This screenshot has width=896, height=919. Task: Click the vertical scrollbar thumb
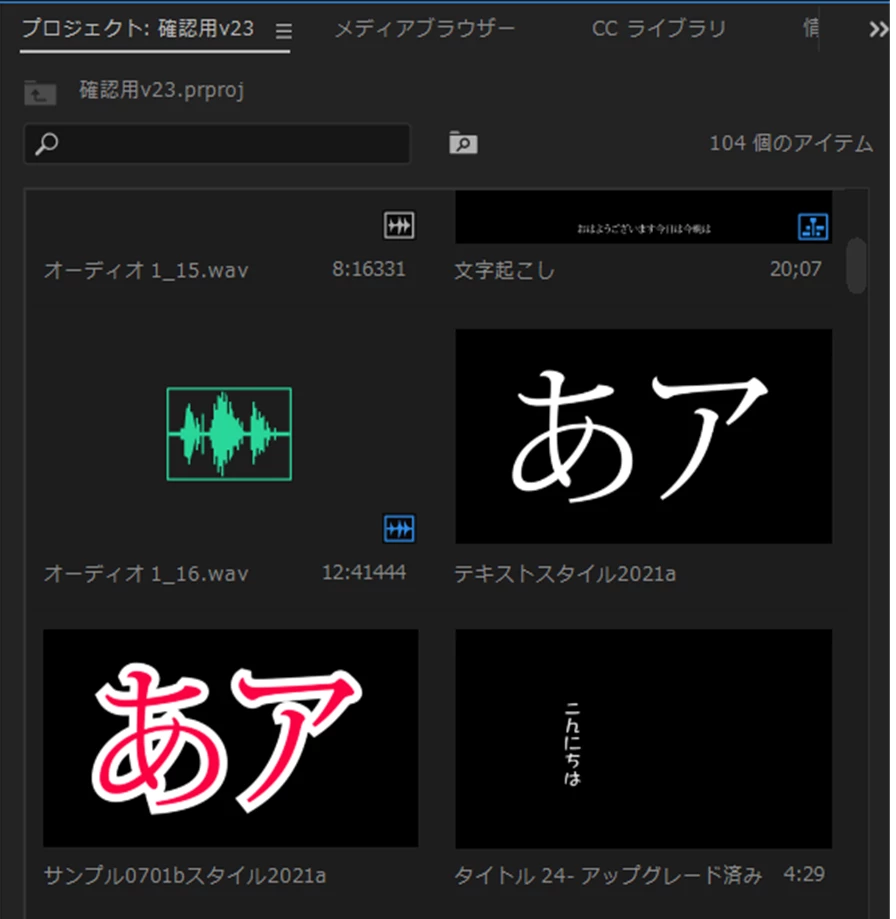[x=856, y=265]
